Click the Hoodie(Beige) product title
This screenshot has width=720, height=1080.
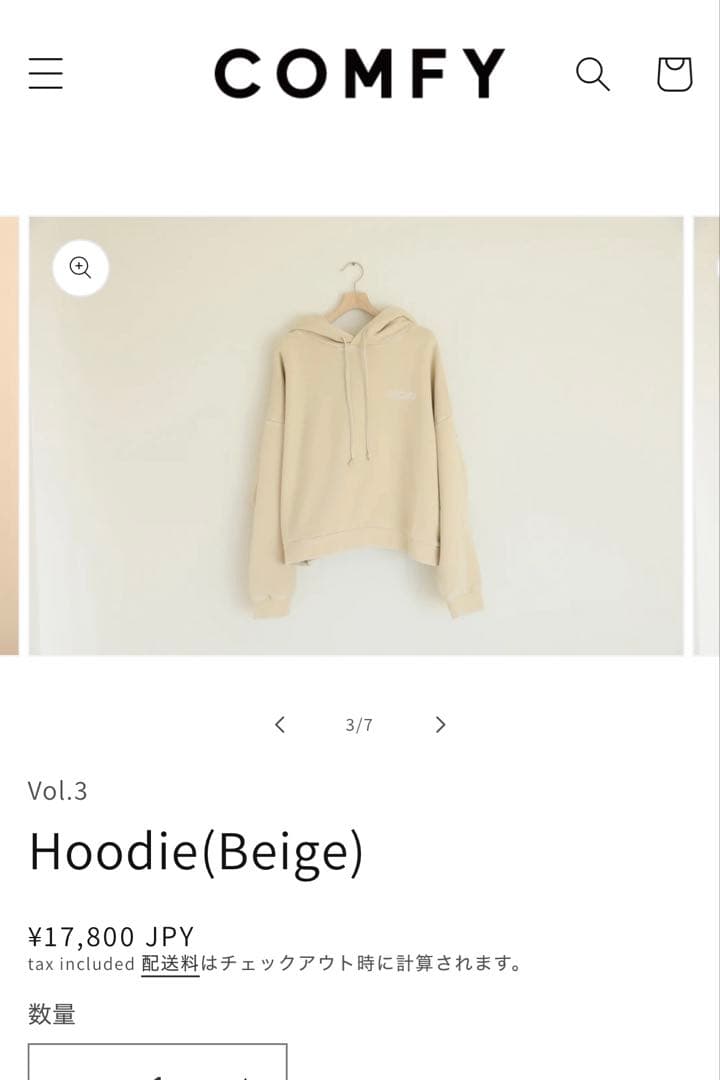coord(197,853)
